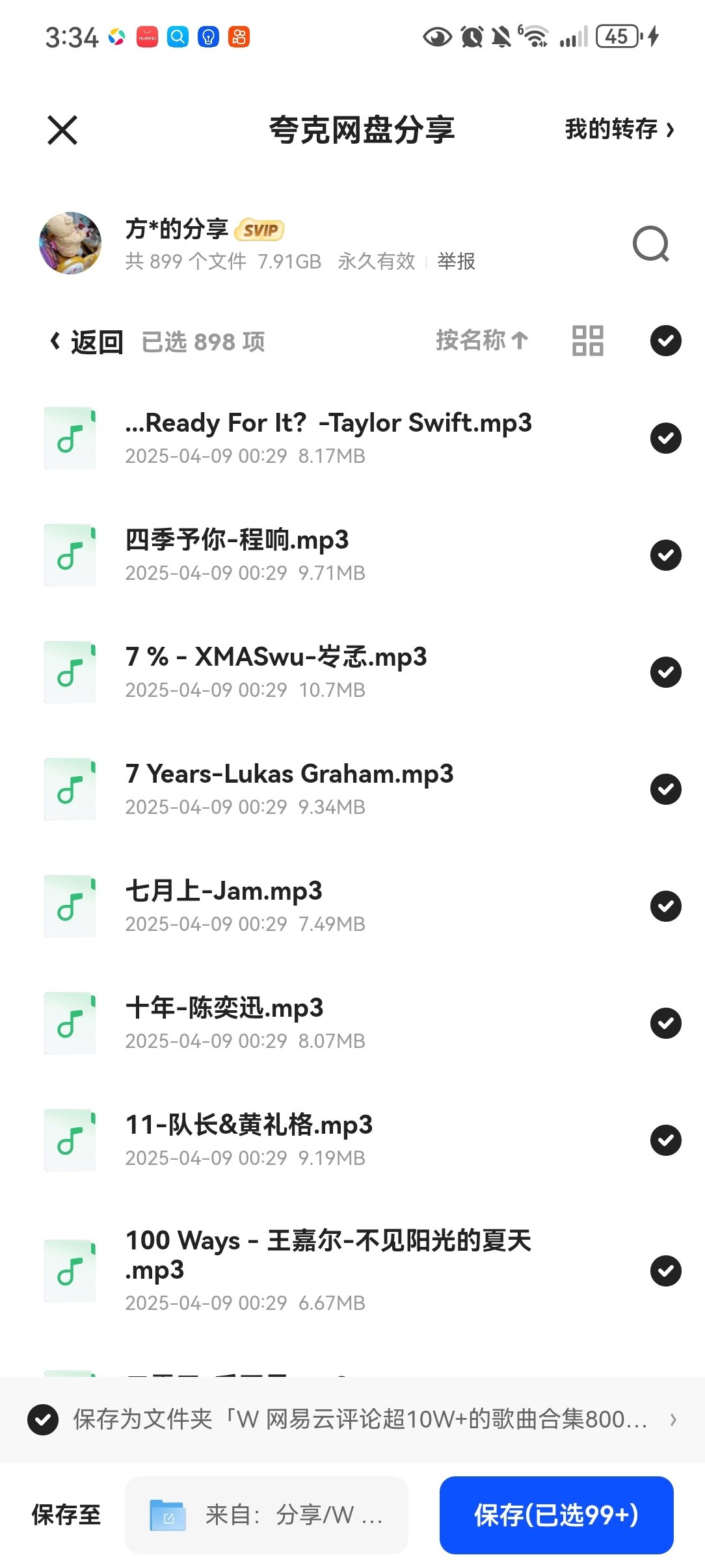Change sort order 按名称
Screen dimensions: 705x1568
coord(481,340)
